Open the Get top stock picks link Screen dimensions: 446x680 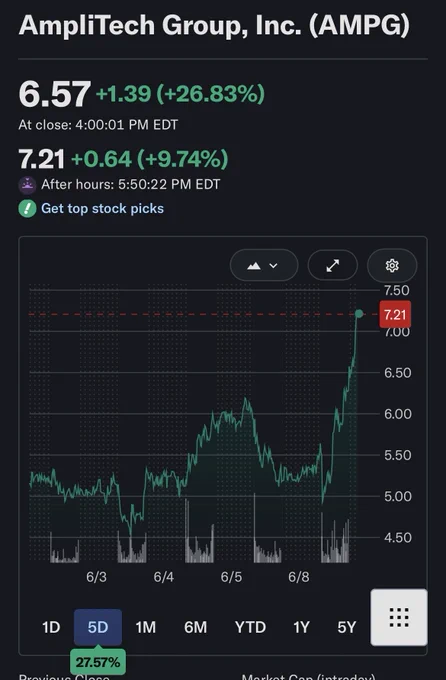[x=102, y=209]
